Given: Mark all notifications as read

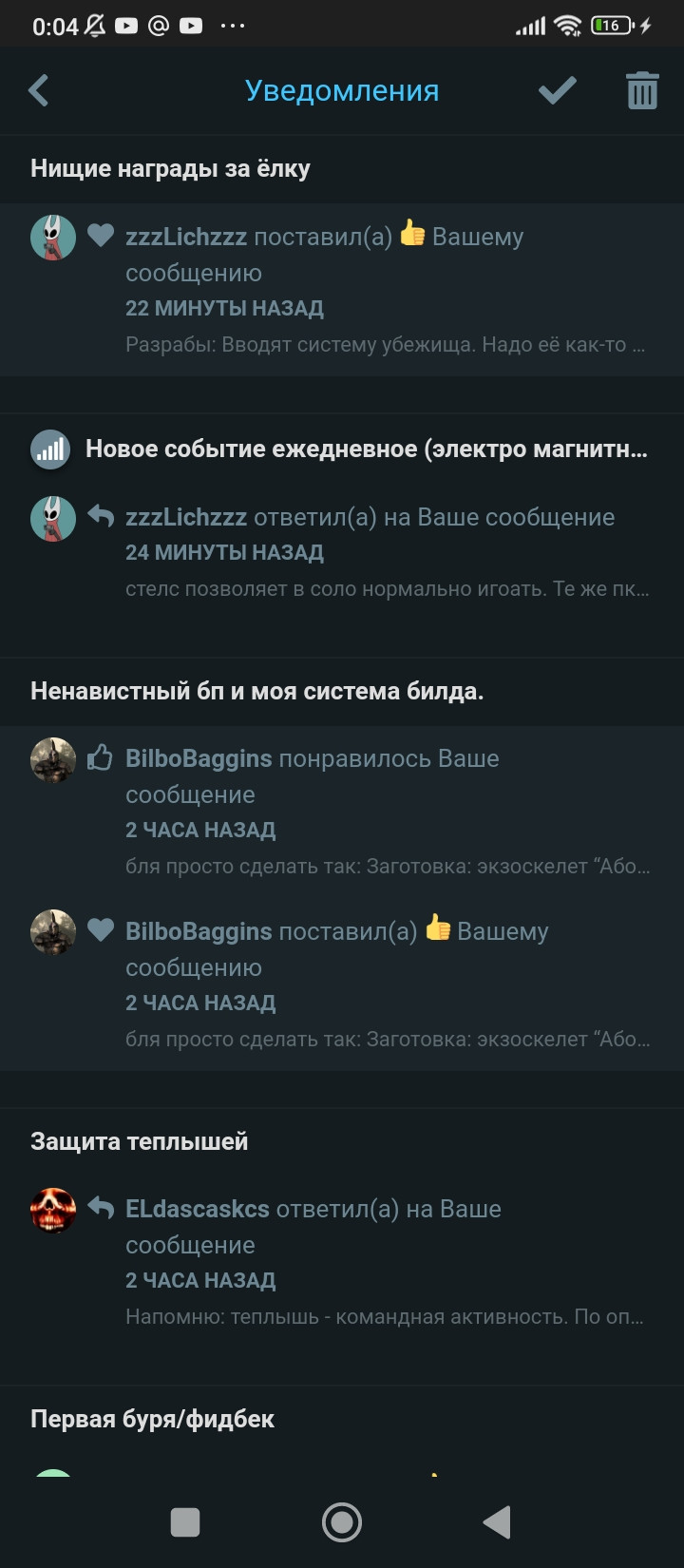Looking at the screenshot, I should click(558, 90).
